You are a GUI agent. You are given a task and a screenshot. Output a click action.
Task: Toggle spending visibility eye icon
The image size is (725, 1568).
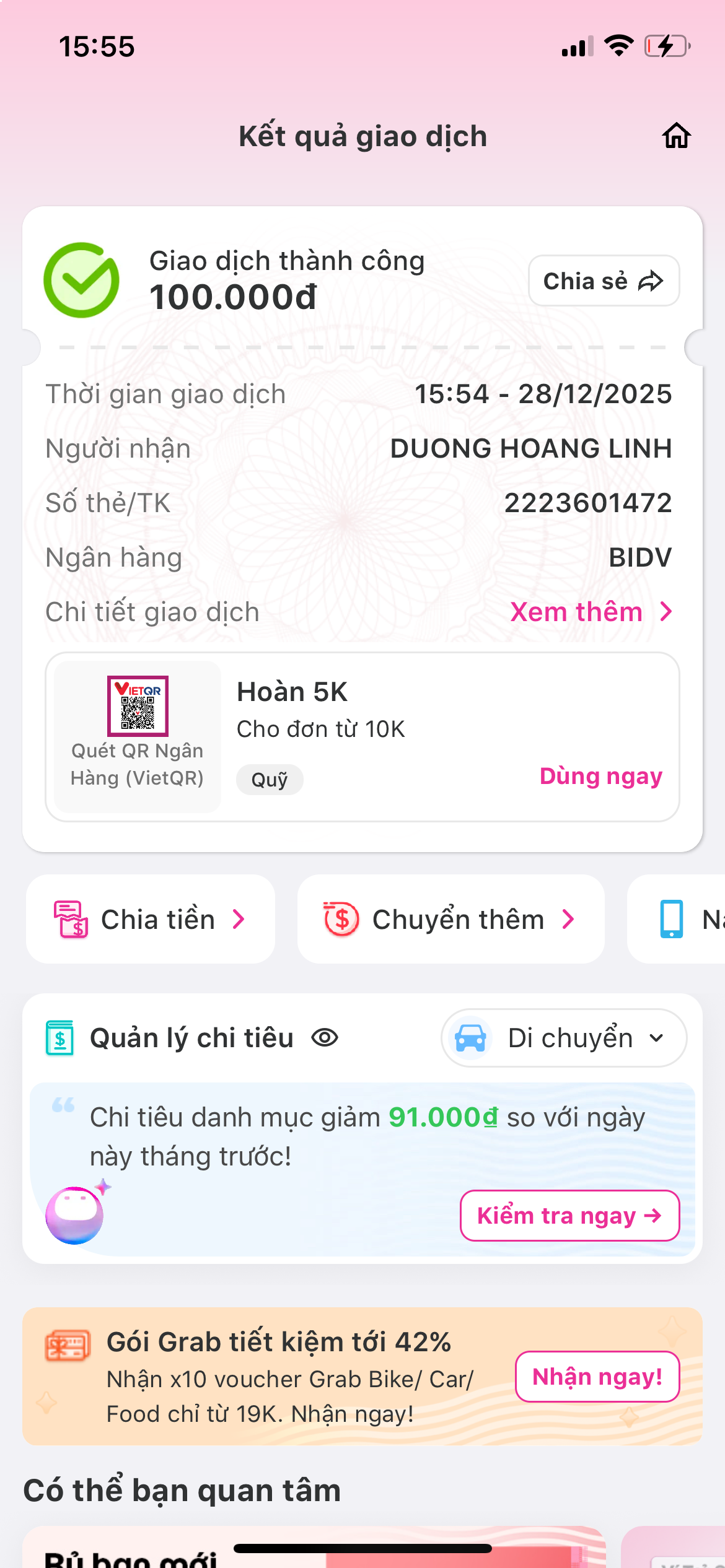[325, 1037]
